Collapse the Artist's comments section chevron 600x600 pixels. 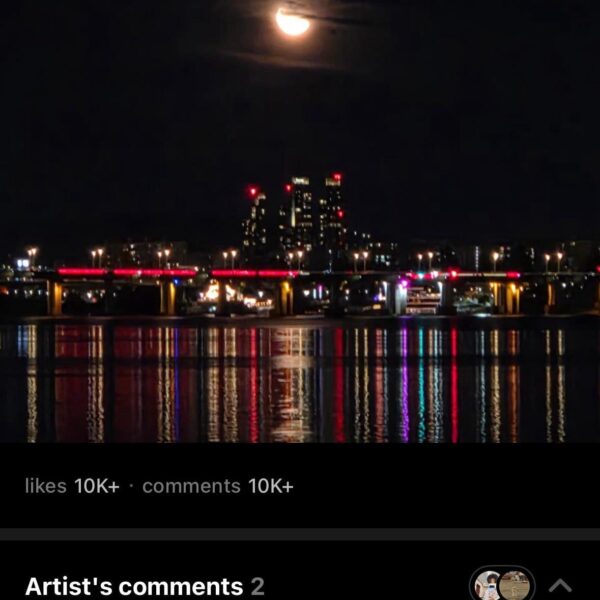coord(561,585)
